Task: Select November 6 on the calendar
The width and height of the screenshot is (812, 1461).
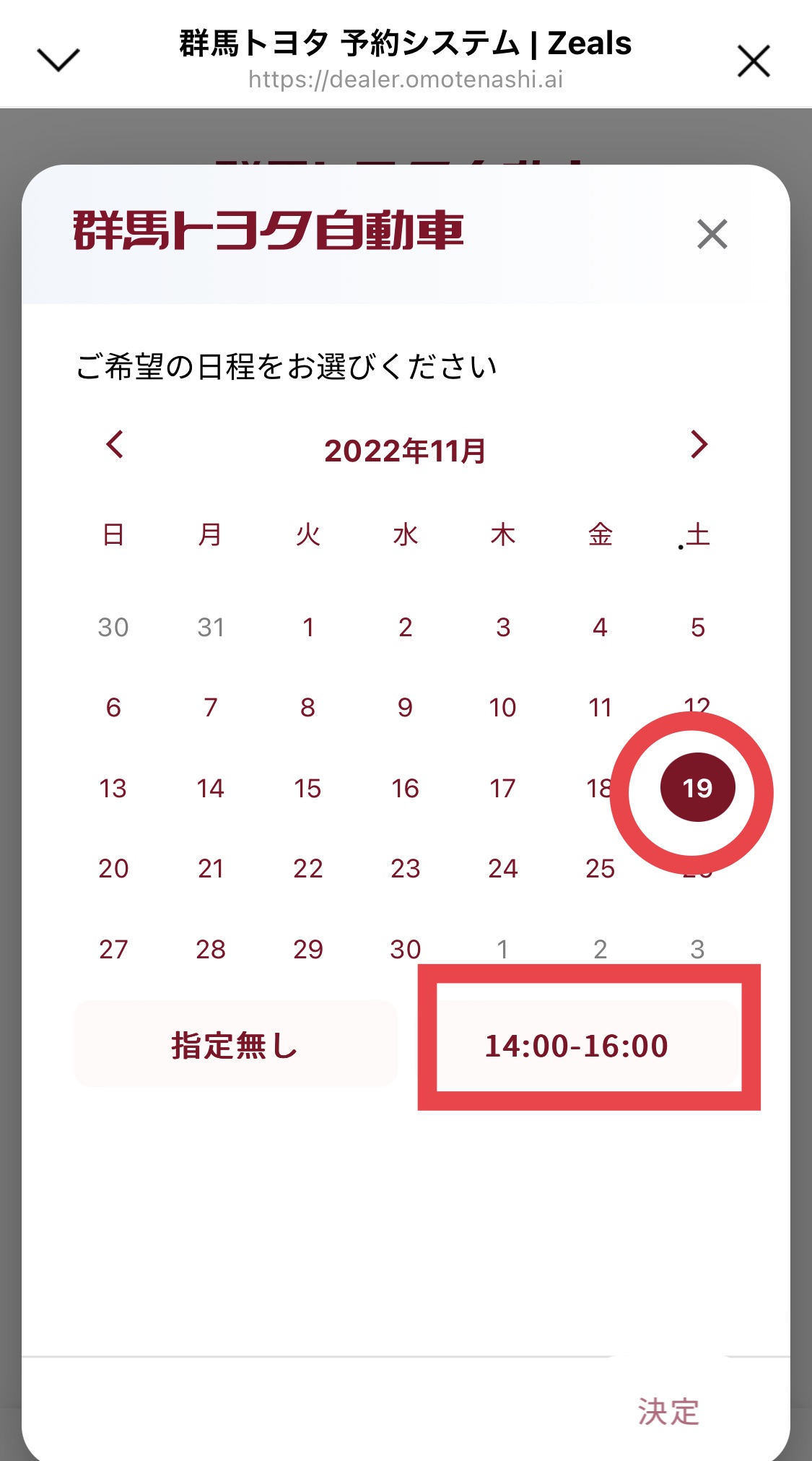Action: coord(113,707)
